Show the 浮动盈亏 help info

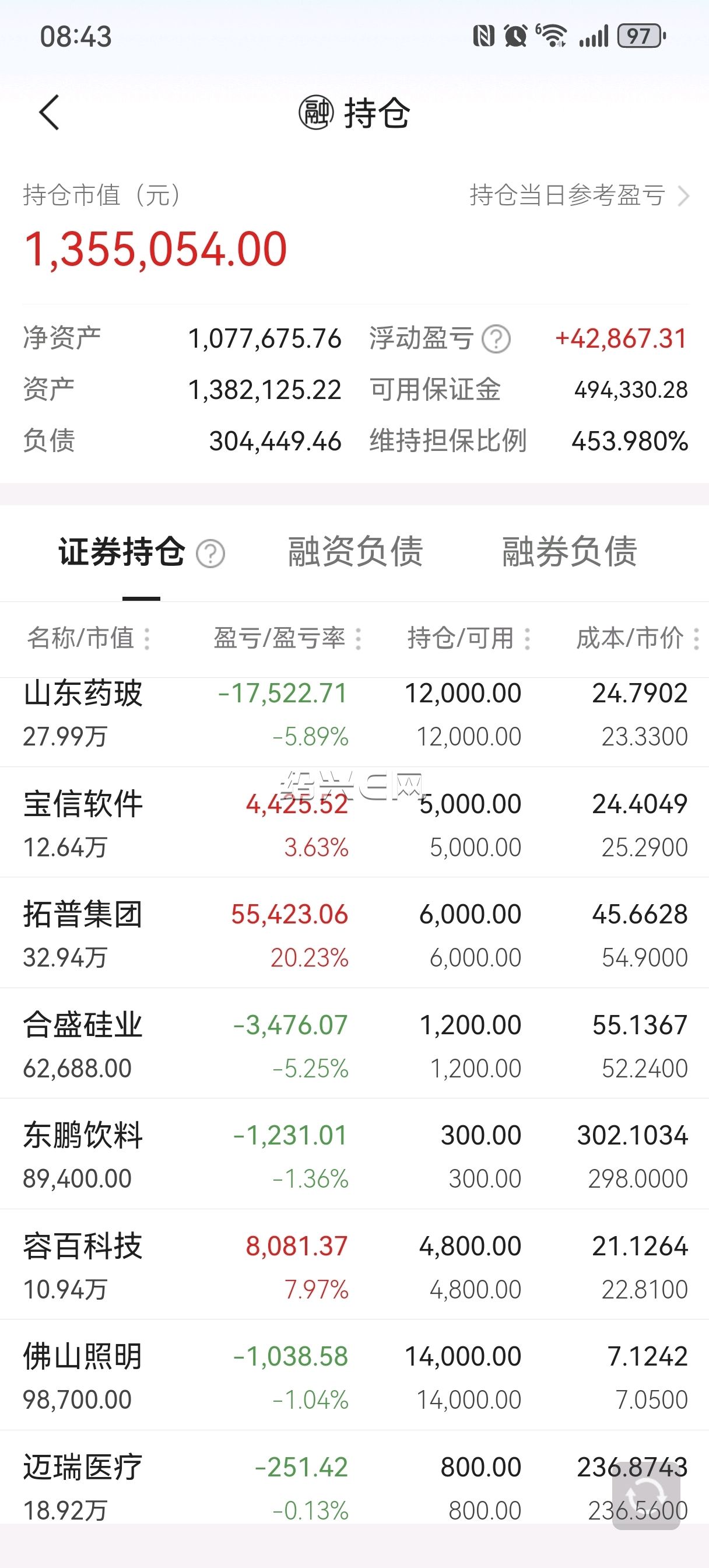496,339
